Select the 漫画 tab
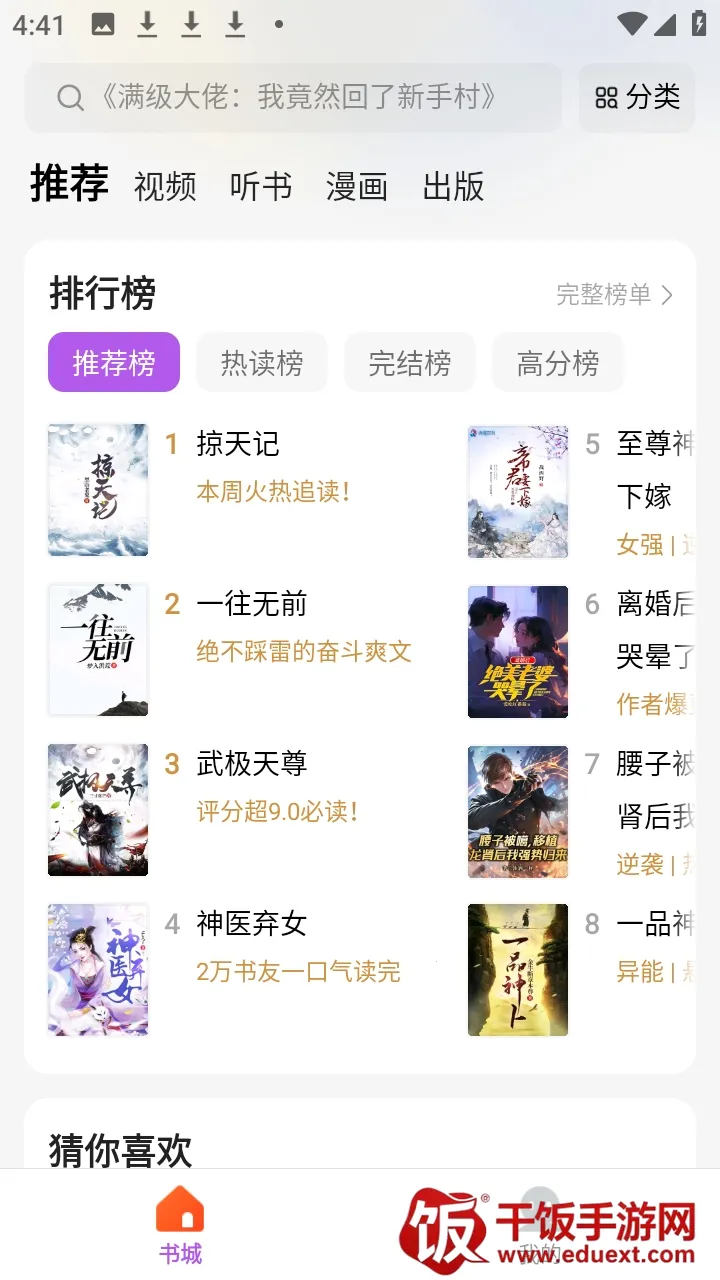Image resolution: width=720 pixels, height=1280 pixels. (357, 187)
